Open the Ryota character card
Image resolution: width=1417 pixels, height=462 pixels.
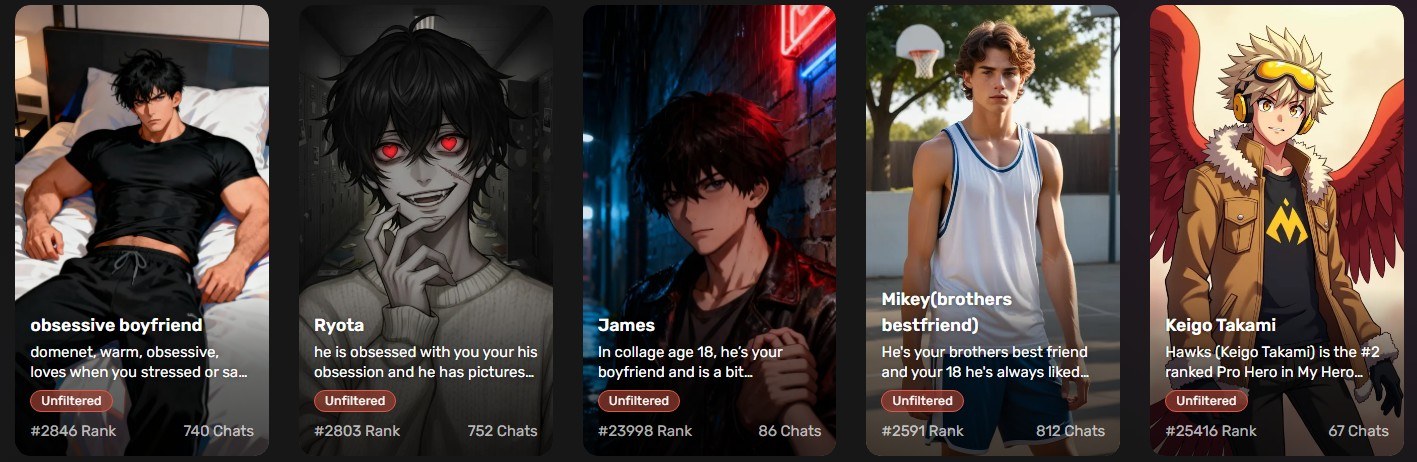click(x=425, y=230)
